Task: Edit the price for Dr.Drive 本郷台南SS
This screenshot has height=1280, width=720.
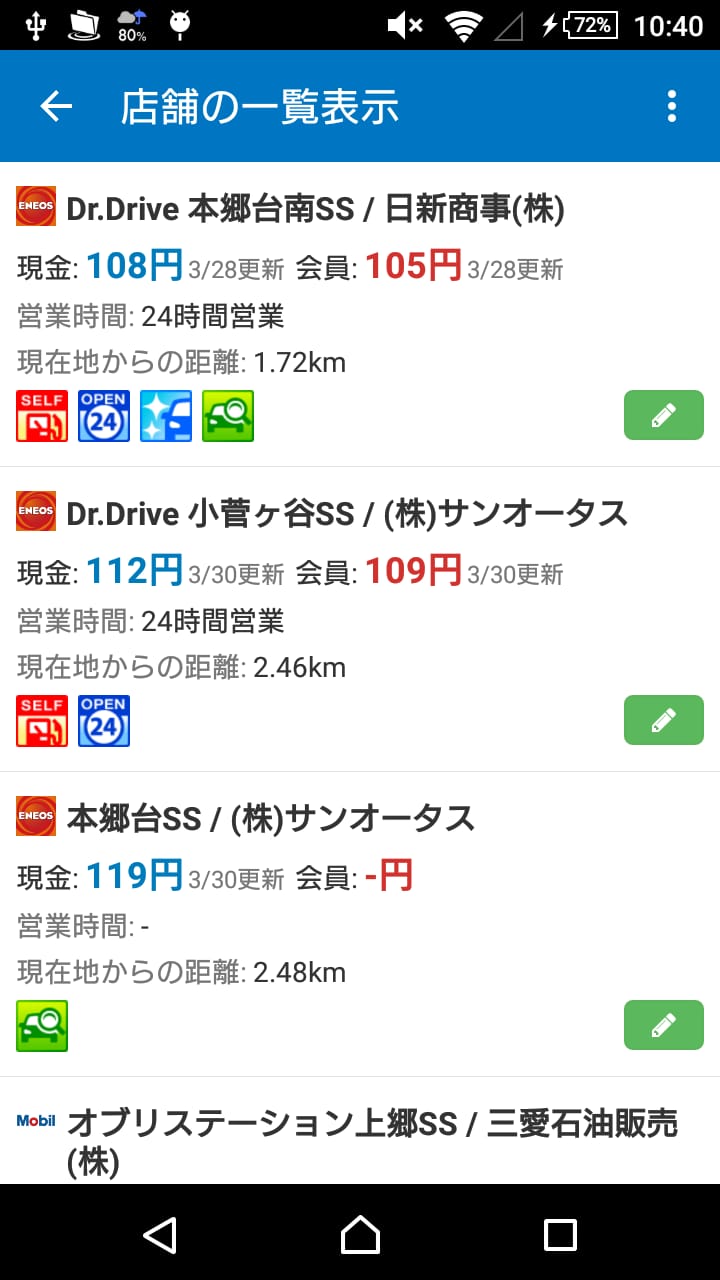Action: 663,415
